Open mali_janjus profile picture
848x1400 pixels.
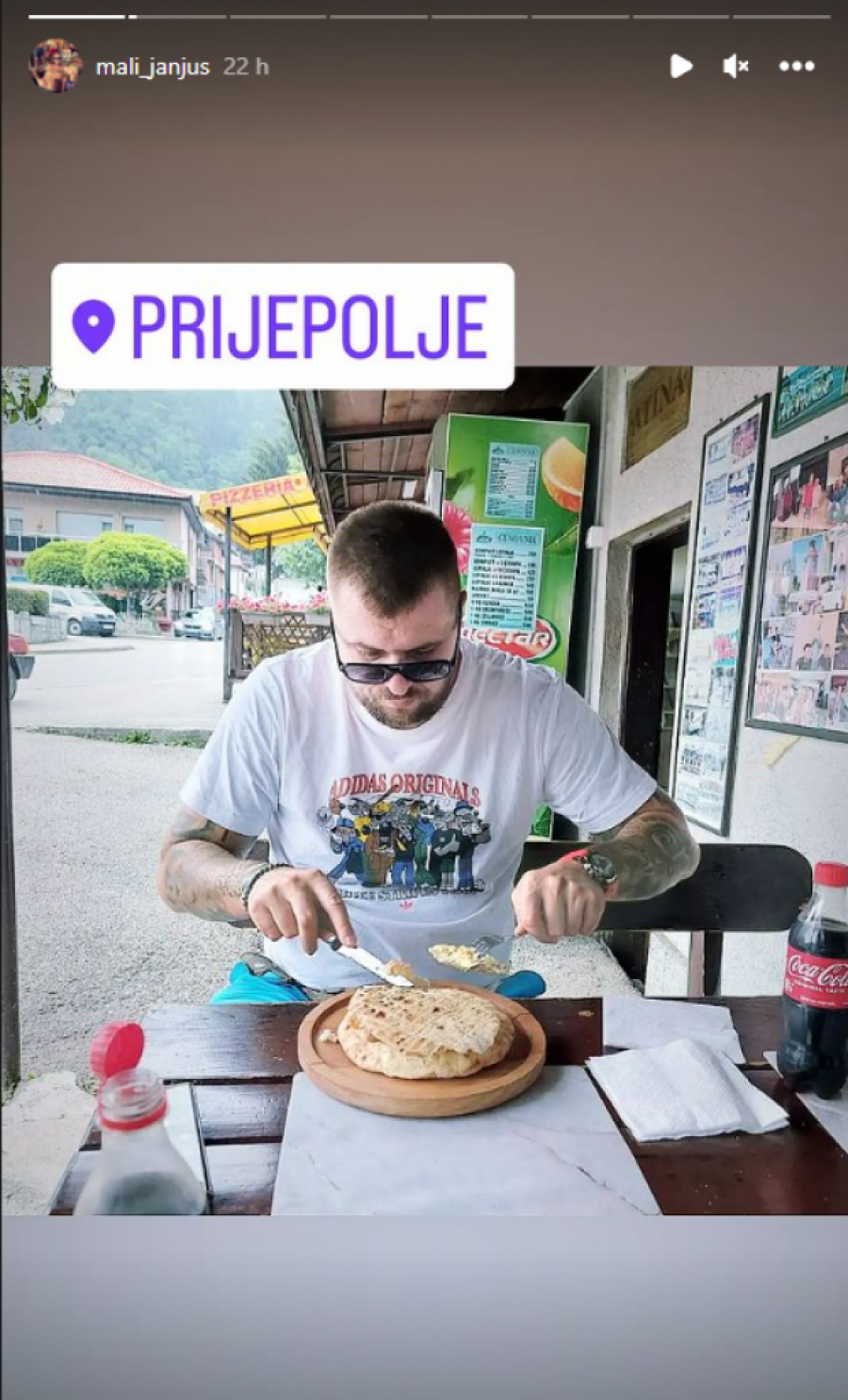pyautogui.click(x=55, y=66)
